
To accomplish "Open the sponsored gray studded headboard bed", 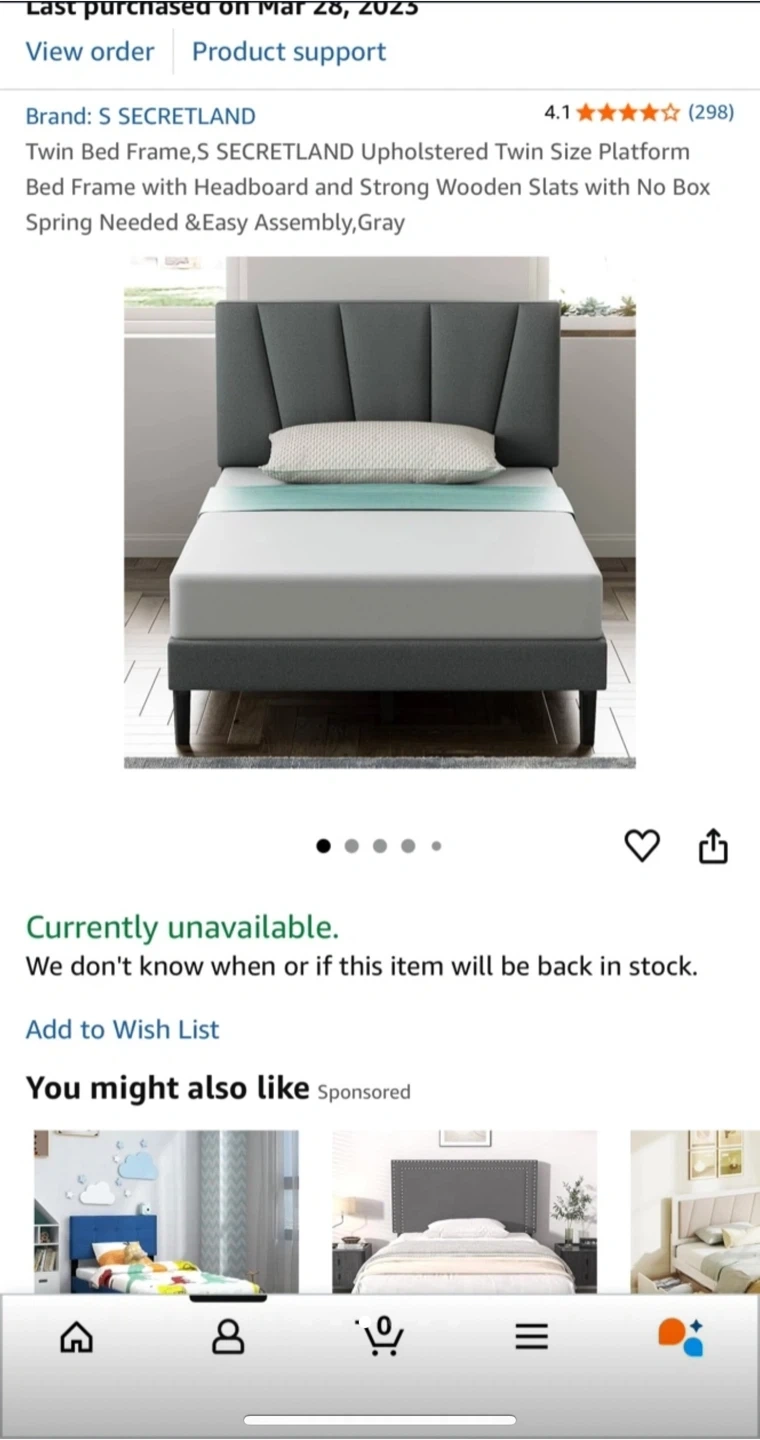I will click(464, 1211).
